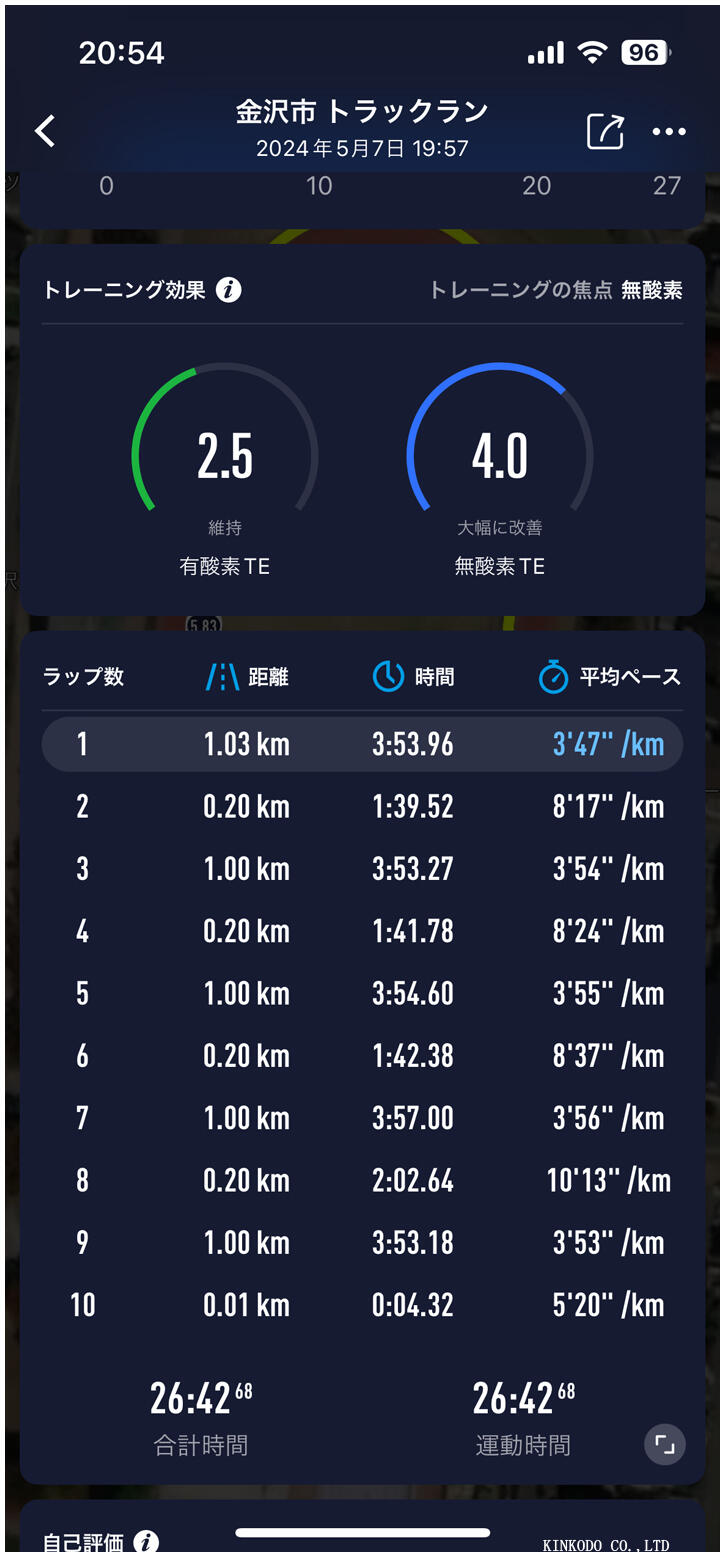The width and height of the screenshot is (725, 1558).
Task: Open the three-dot overflow menu
Action: click(669, 132)
